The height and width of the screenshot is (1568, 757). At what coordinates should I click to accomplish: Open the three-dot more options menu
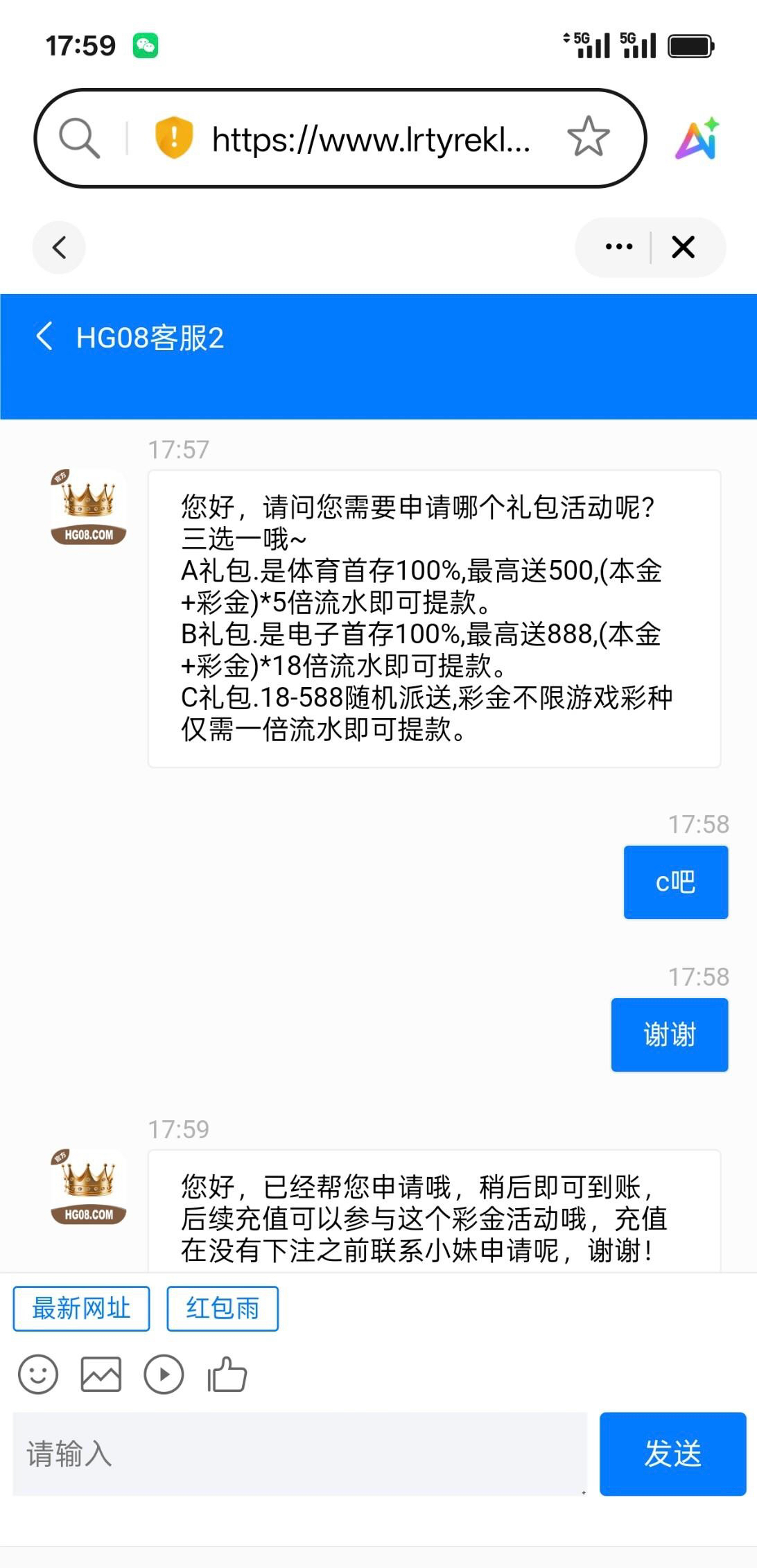tap(618, 247)
